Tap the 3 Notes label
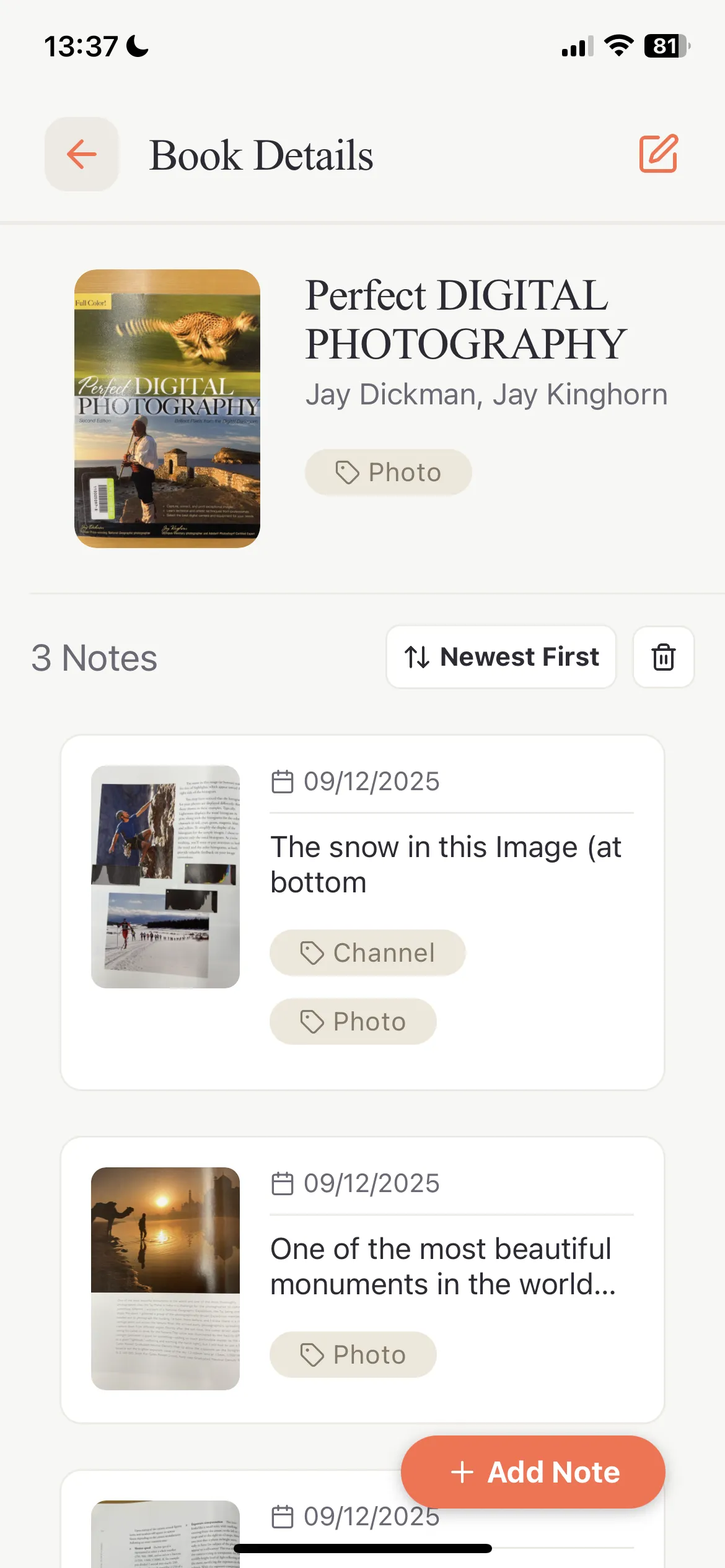 pyautogui.click(x=94, y=657)
